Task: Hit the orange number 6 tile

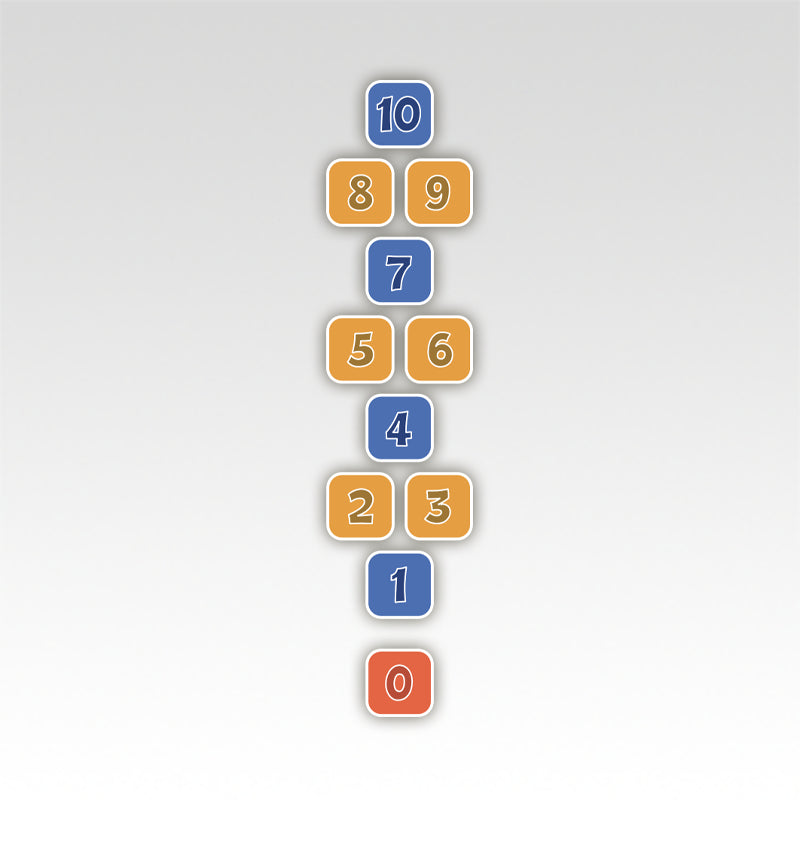Action: tap(438, 349)
